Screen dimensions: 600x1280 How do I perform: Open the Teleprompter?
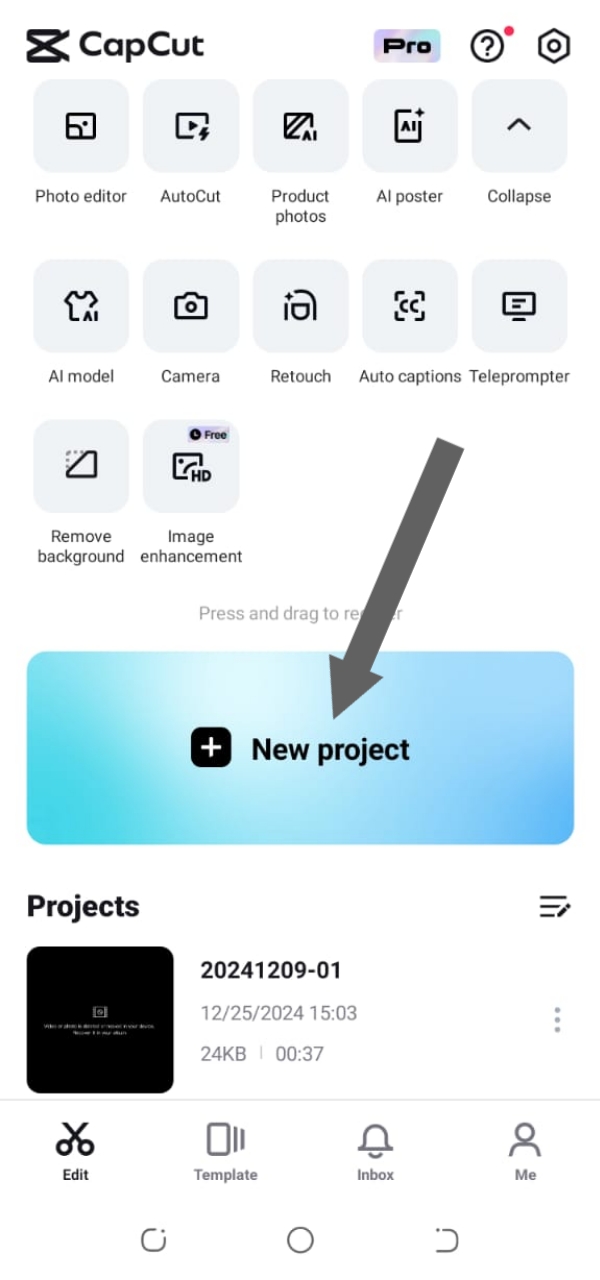(519, 306)
